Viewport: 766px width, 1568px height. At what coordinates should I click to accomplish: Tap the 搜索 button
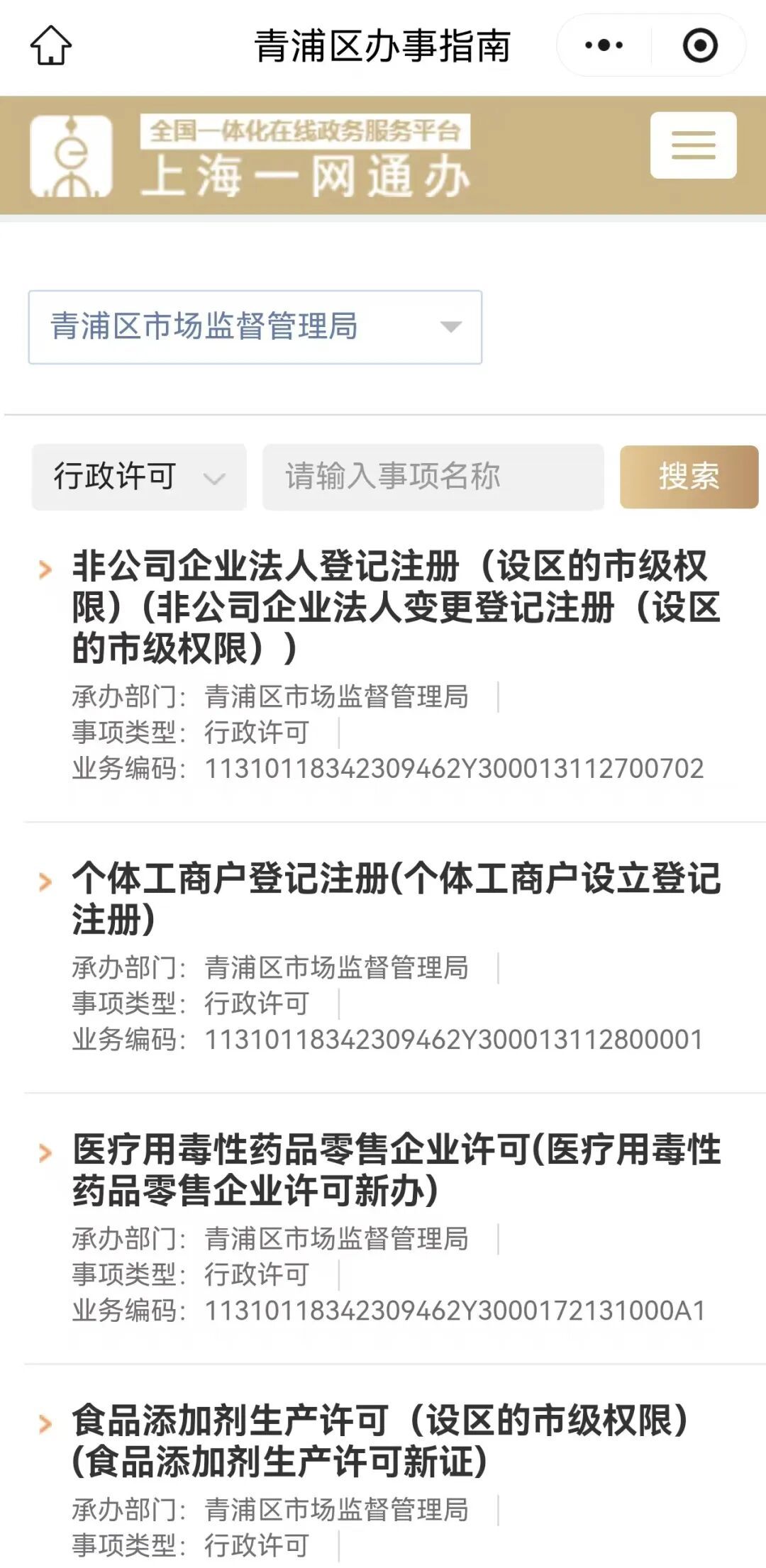point(688,477)
